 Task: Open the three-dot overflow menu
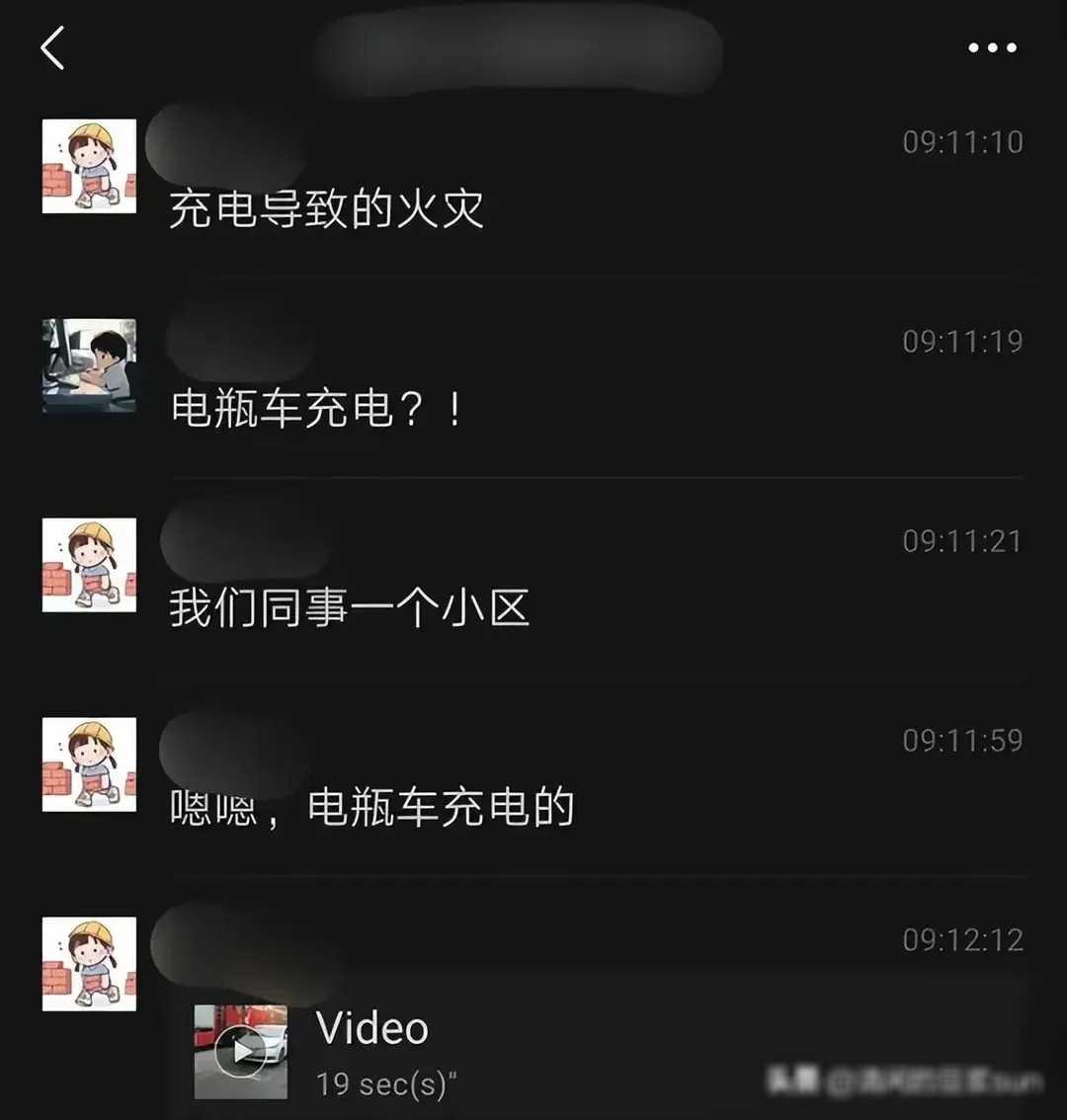coord(992,48)
